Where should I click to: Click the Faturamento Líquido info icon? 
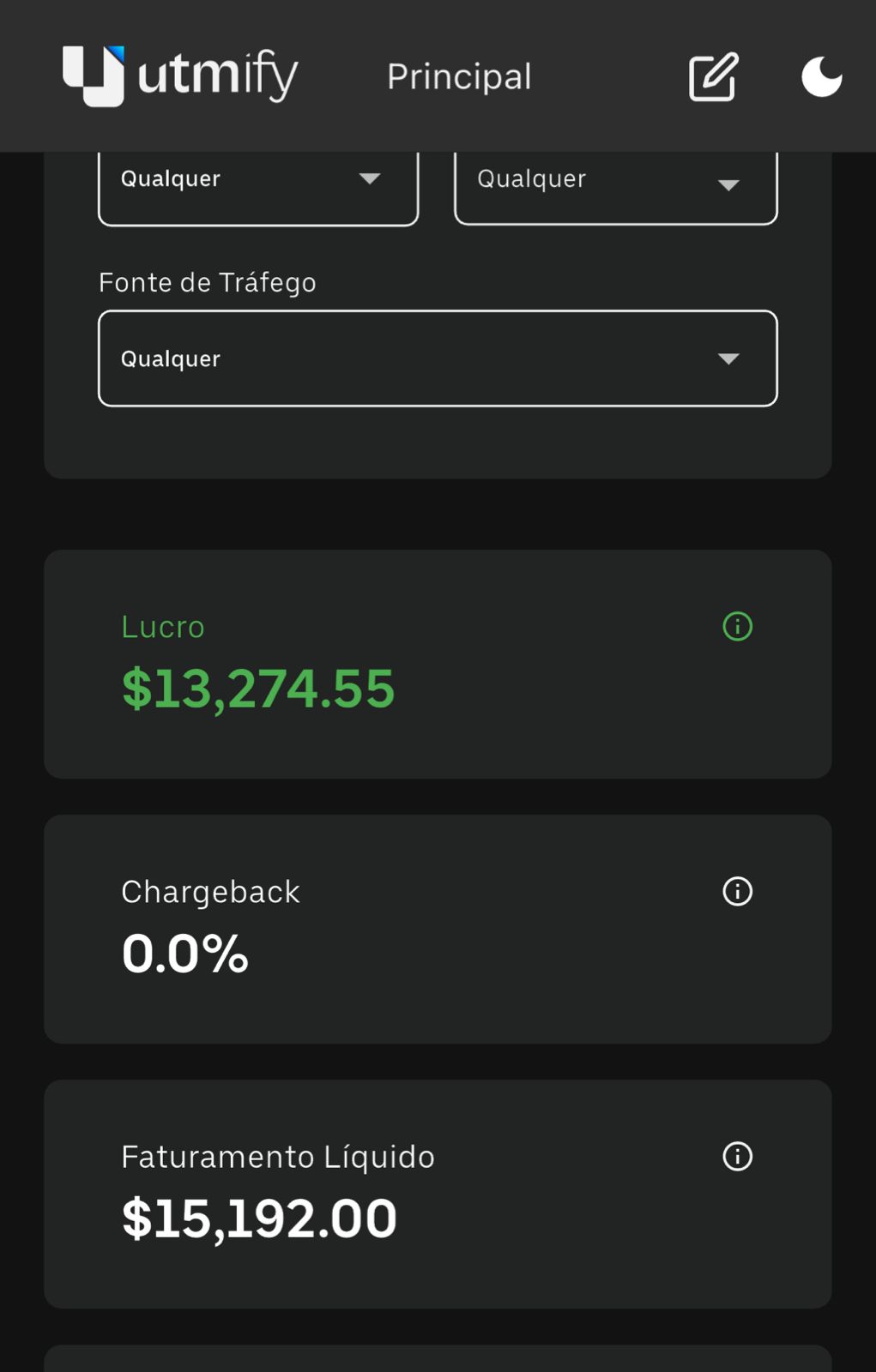[x=736, y=1156]
